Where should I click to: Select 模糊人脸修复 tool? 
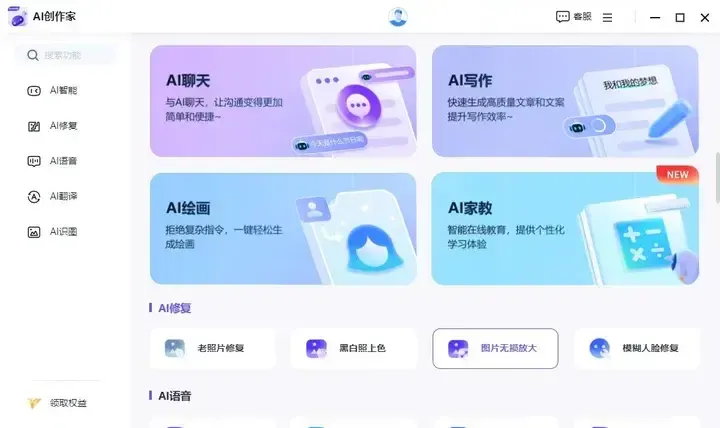[636, 348]
